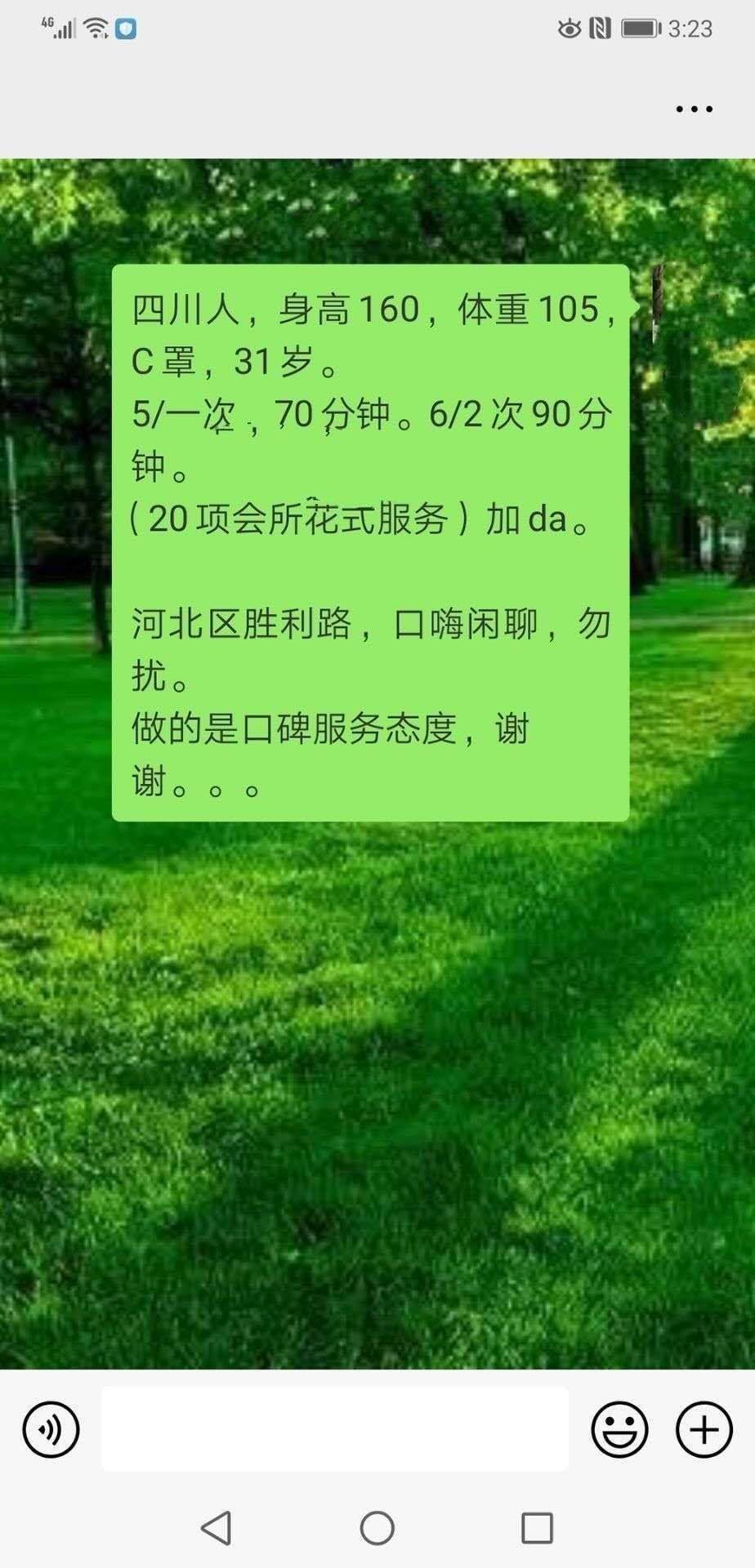Screen dimensions: 755x1568
Task: Open the recent apps view
Action: (x=537, y=1528)
